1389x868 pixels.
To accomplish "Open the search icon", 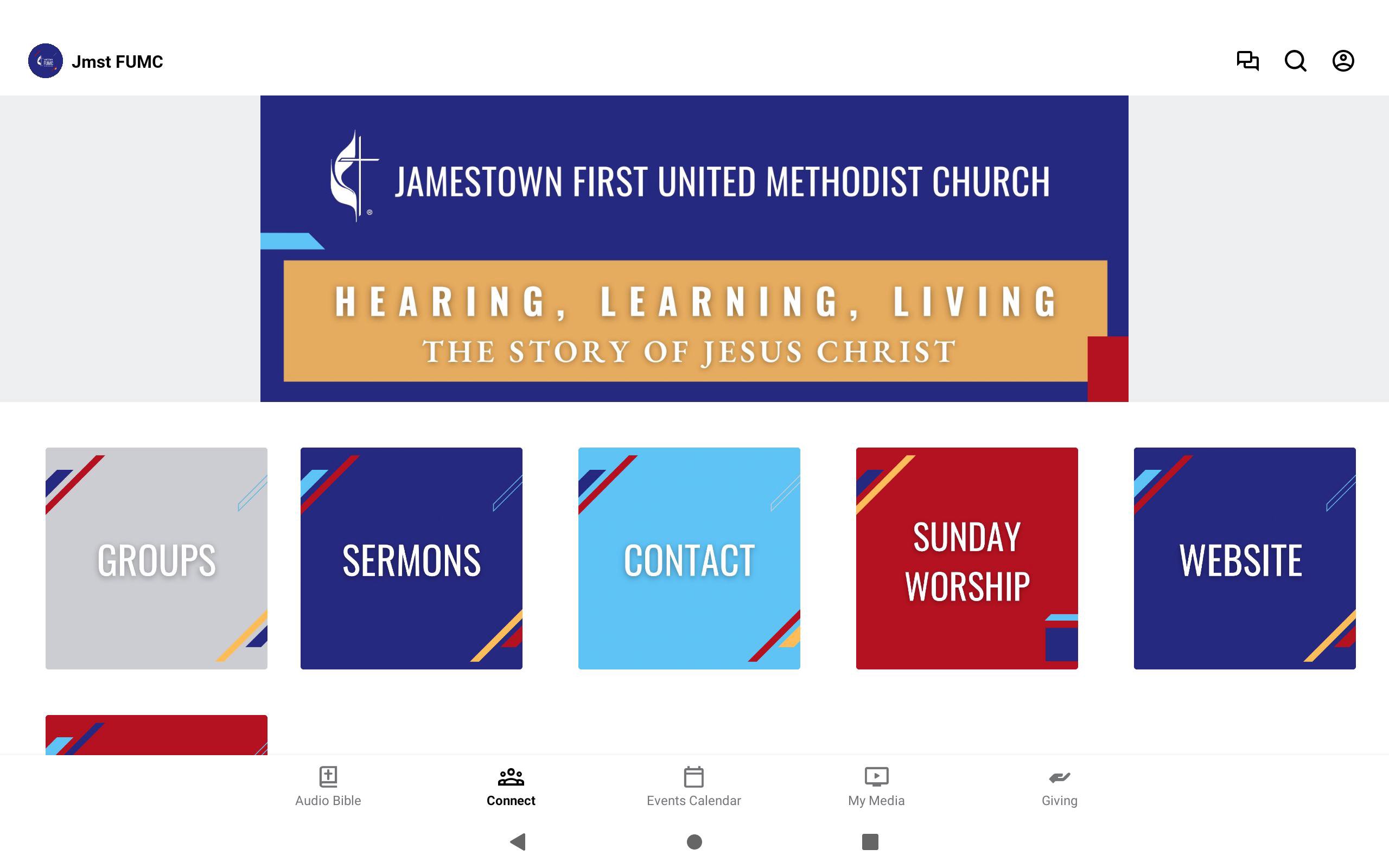I will click(1295, 61).
